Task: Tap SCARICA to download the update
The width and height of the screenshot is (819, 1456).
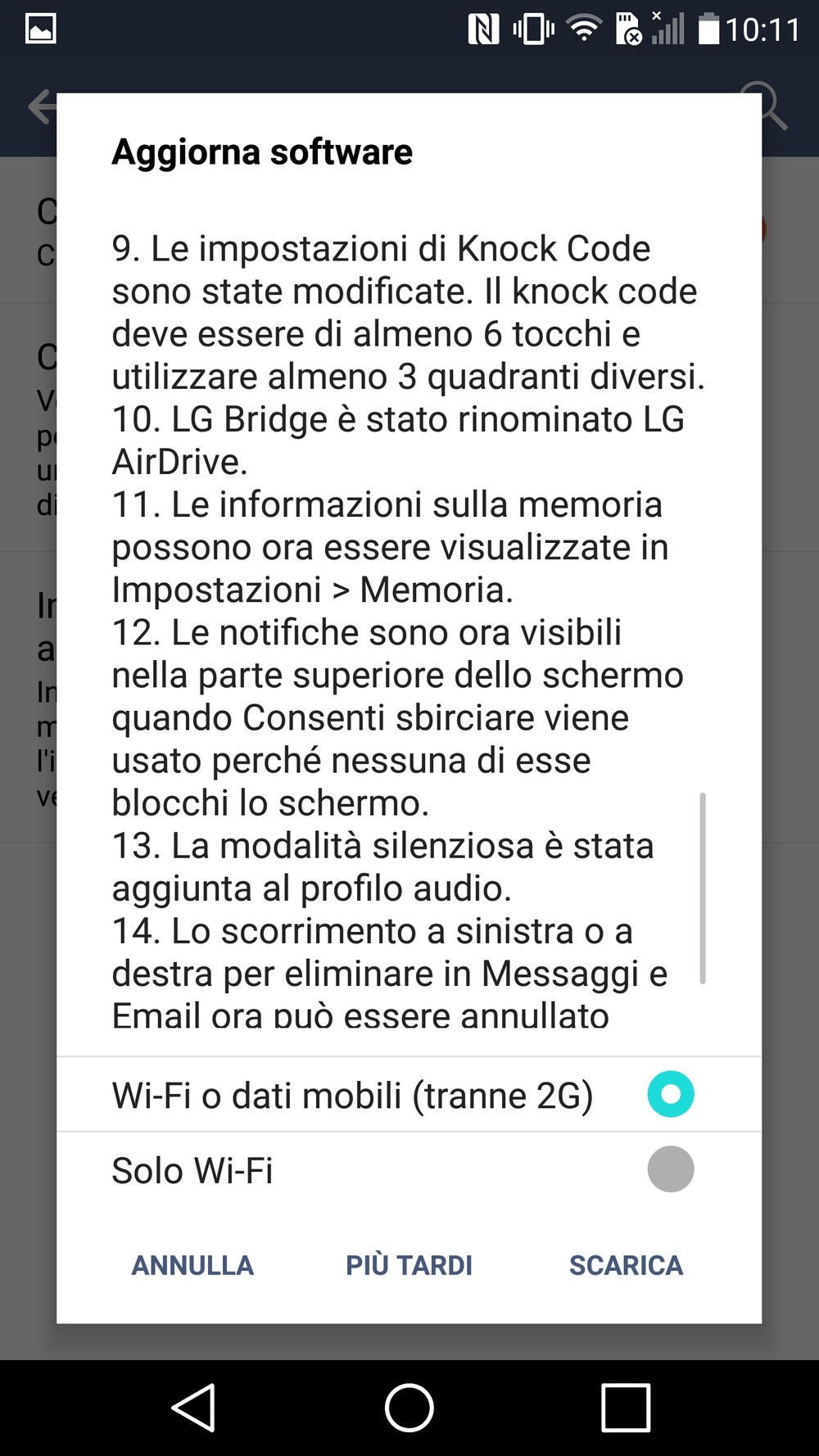Action: coord(626,1265)
